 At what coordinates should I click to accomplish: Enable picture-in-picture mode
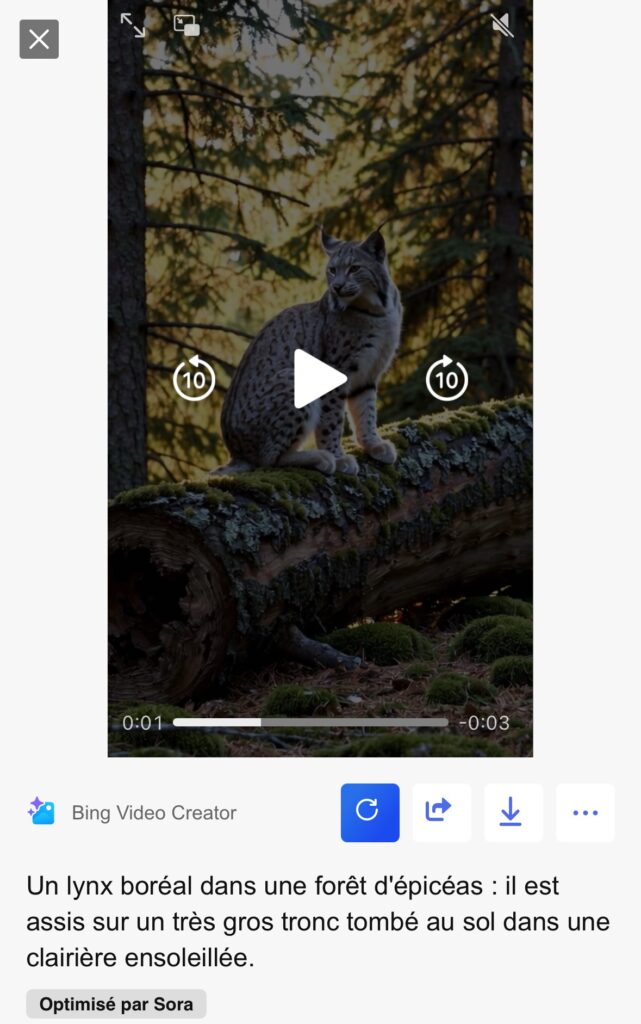(187, 25)
